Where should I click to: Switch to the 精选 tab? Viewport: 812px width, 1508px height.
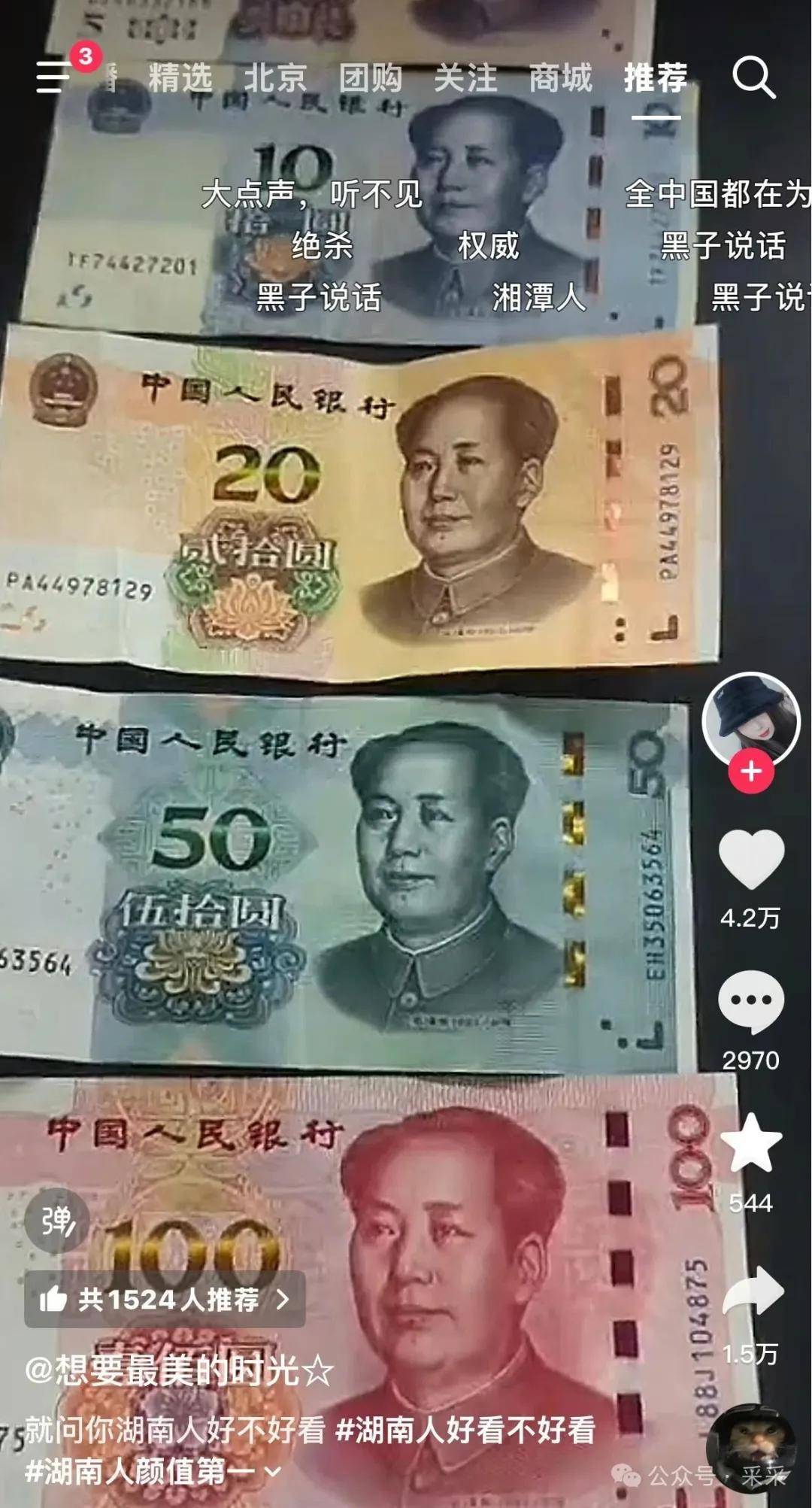pyautogui.click(x=180, y=78)
